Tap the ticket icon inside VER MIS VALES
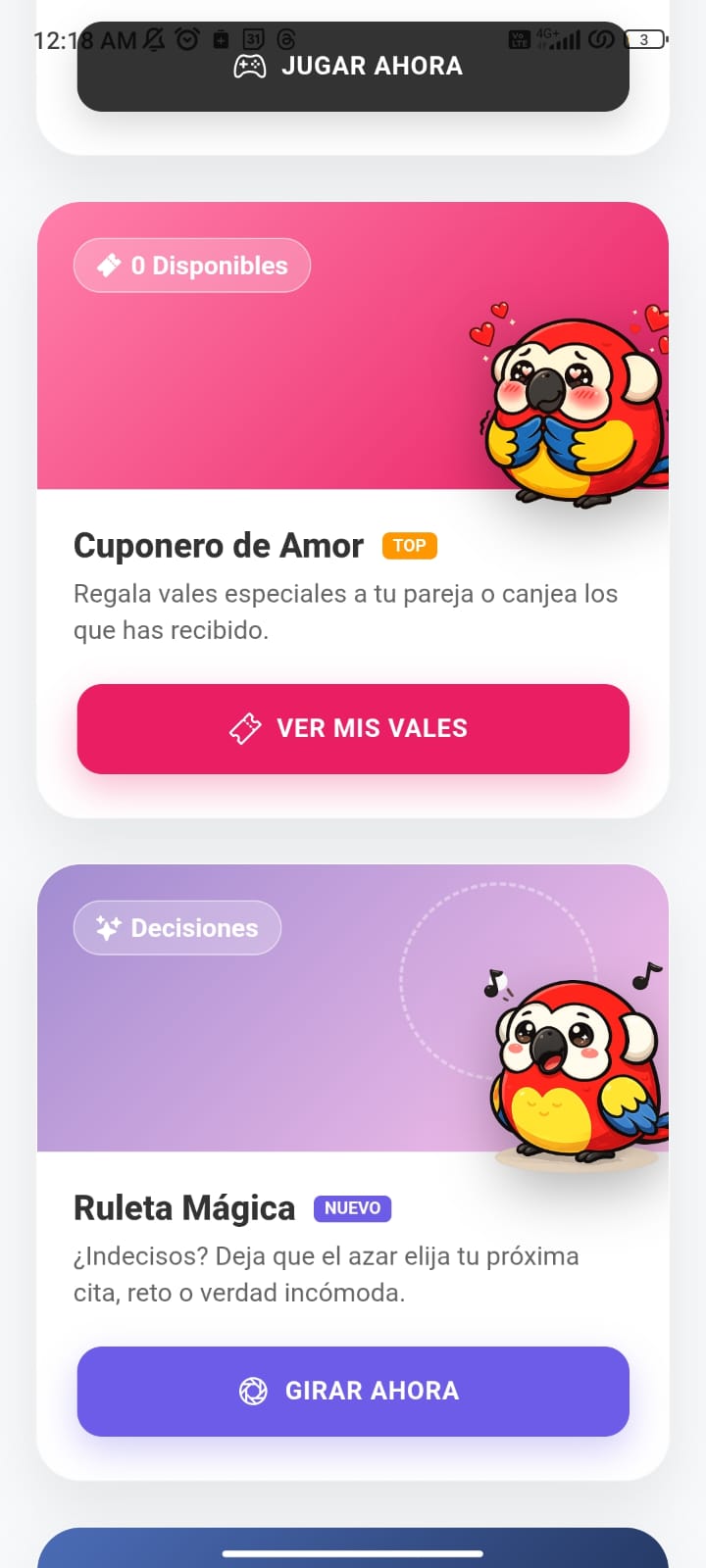The width and height of the screenshot is (706, 1568). (243, 728)
